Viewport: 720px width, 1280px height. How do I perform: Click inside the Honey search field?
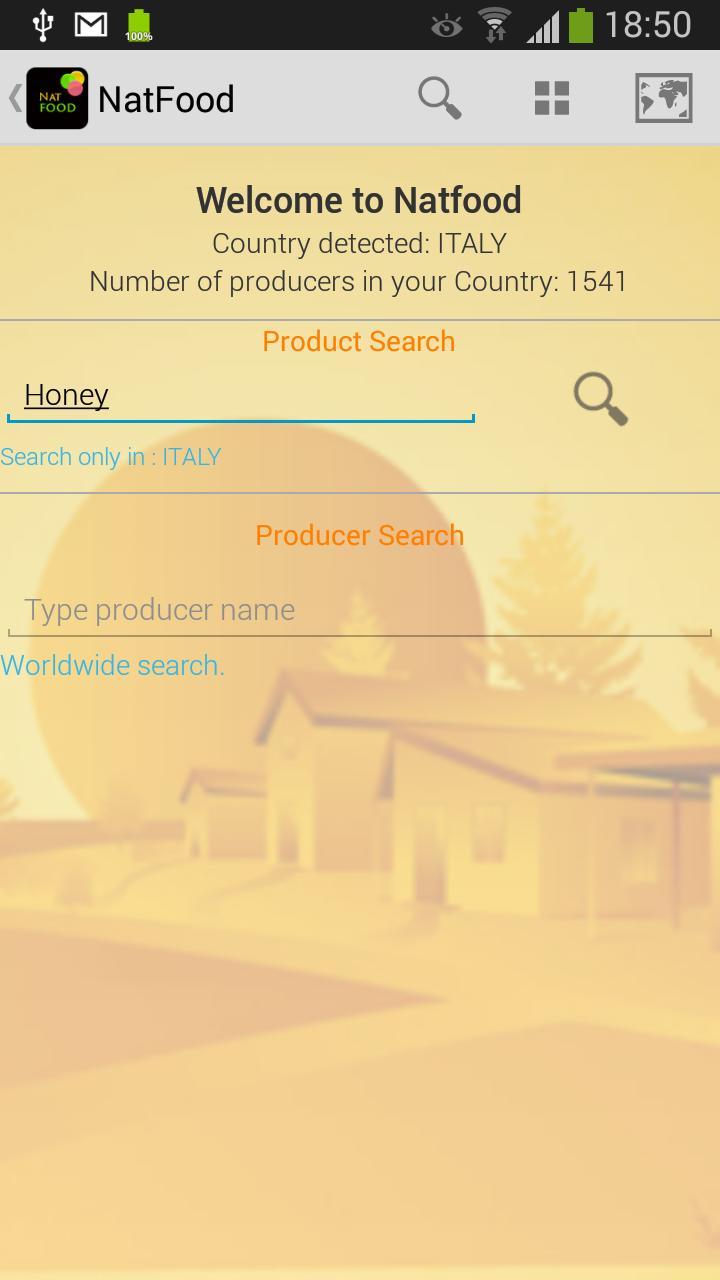point(240,394)
